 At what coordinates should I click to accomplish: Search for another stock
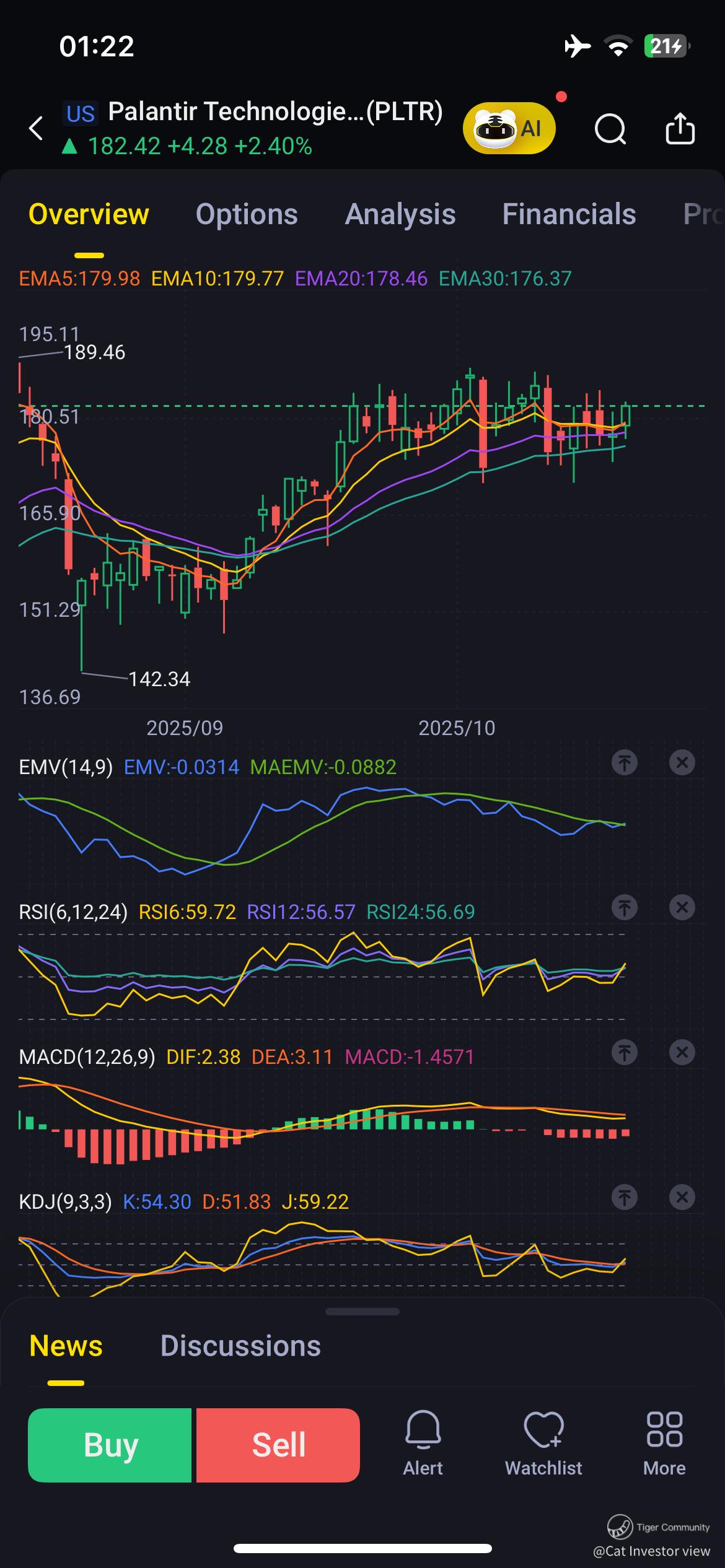click(x=610, y=129)
